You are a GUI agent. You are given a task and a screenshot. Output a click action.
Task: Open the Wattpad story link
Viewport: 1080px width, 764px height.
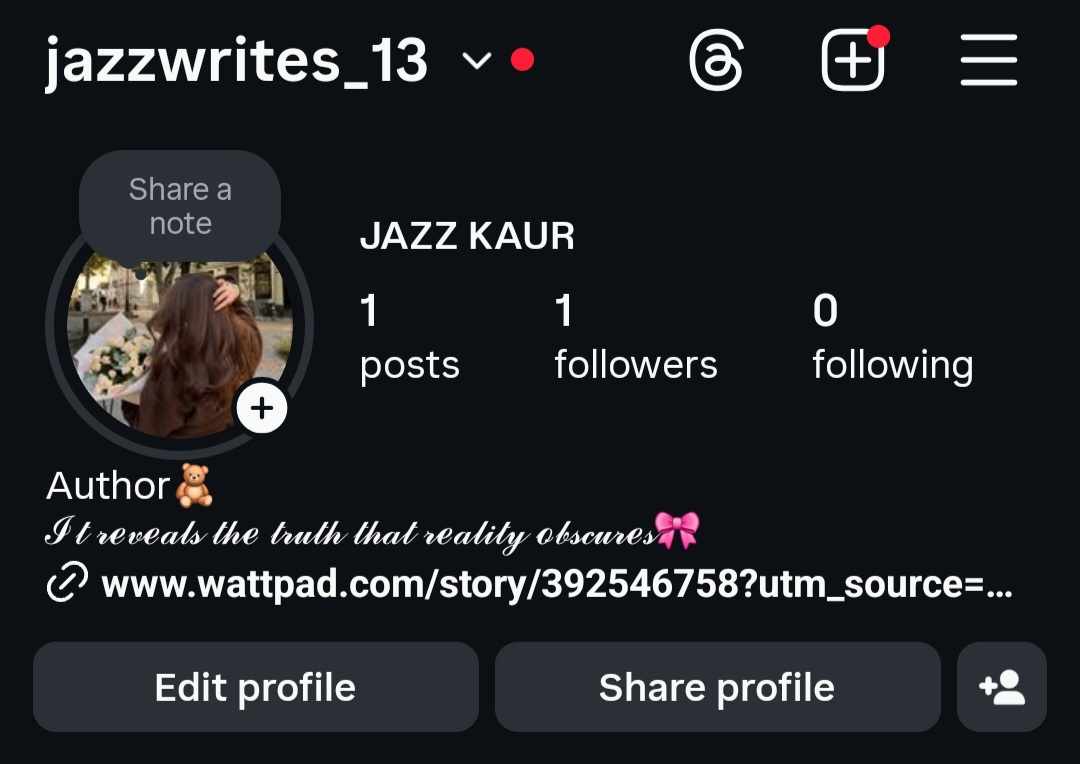pos(556,584)
